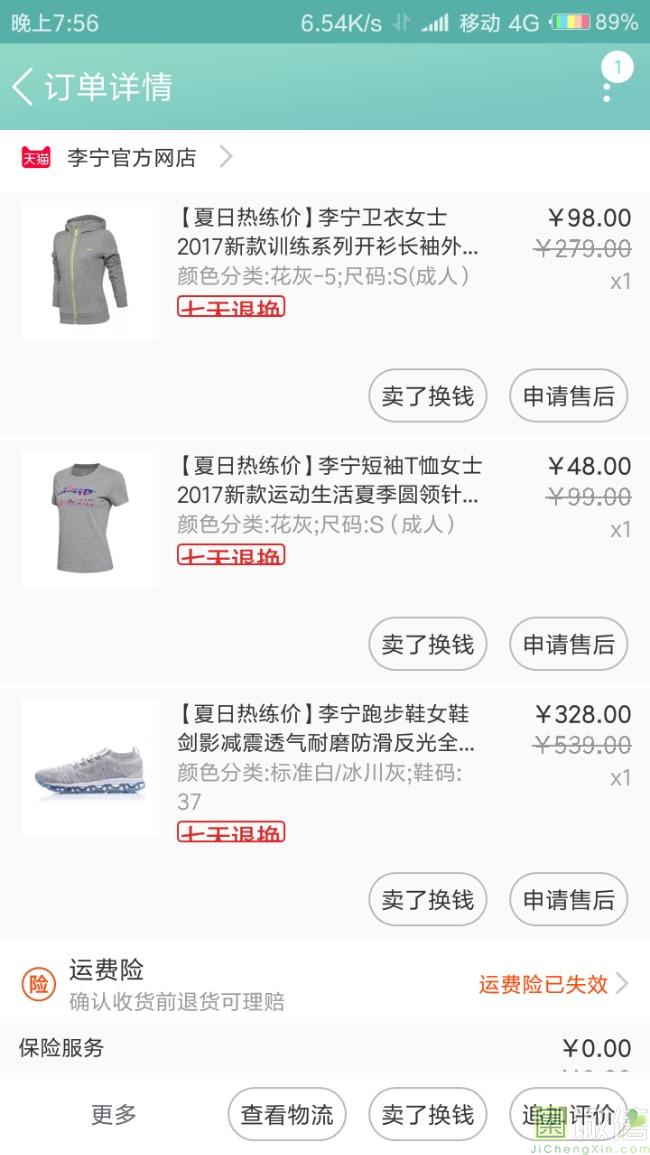Go back from 订单详情

click(24, 87)
